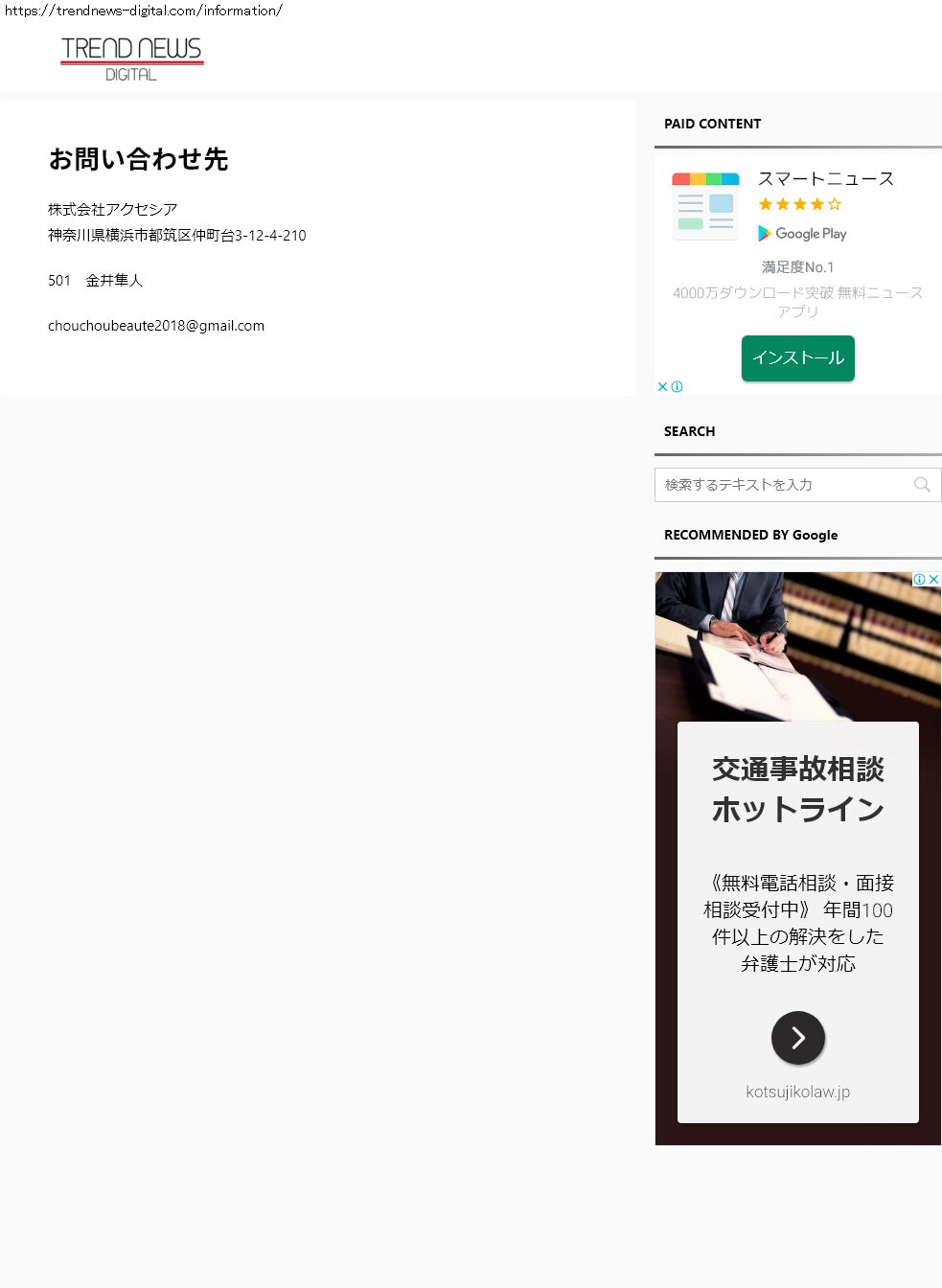Visit kotsujikolaw.jp link in the ad
Screen dimensions: 942x1288
coord(797,1092)
